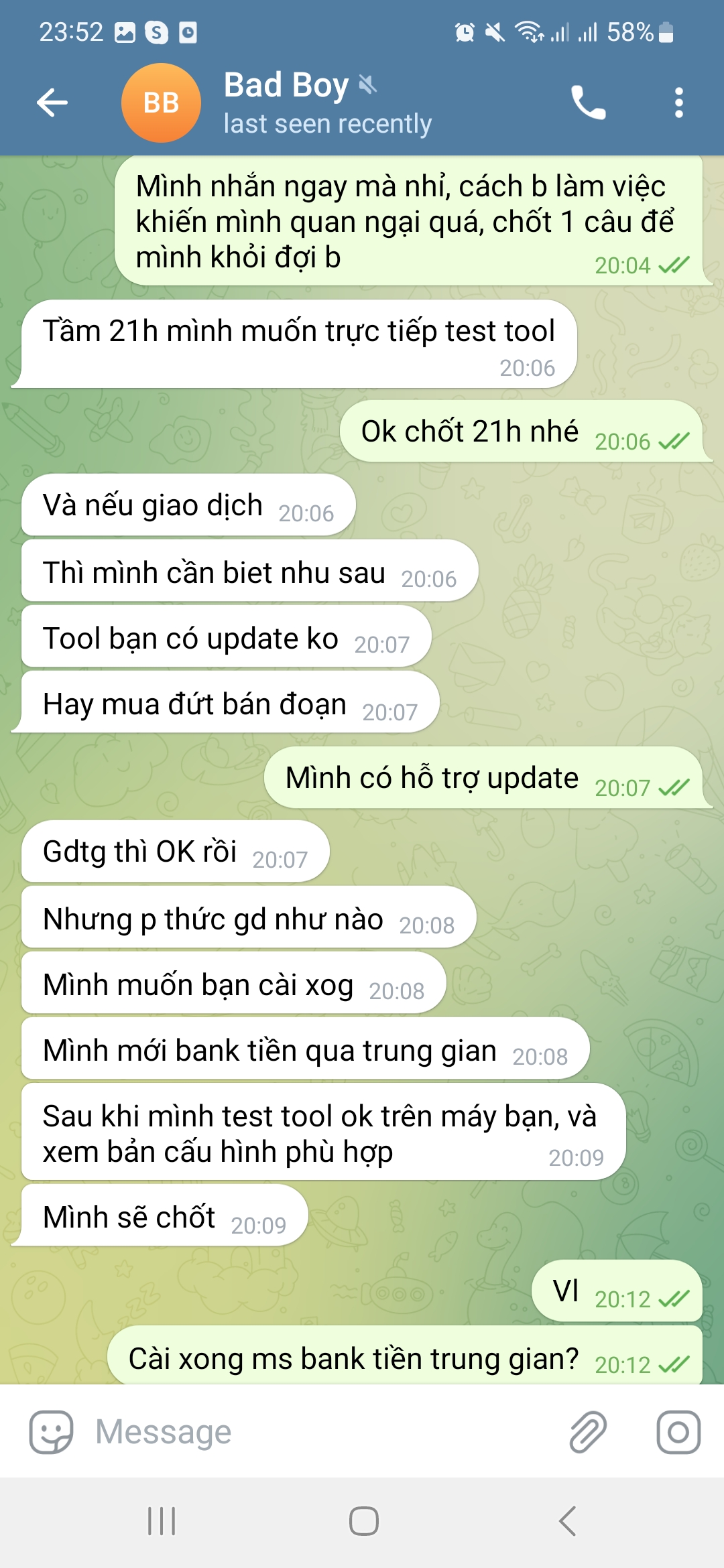Open recent apps from navigation bar
The image size is (724, 1568).
pos(162,1521)
